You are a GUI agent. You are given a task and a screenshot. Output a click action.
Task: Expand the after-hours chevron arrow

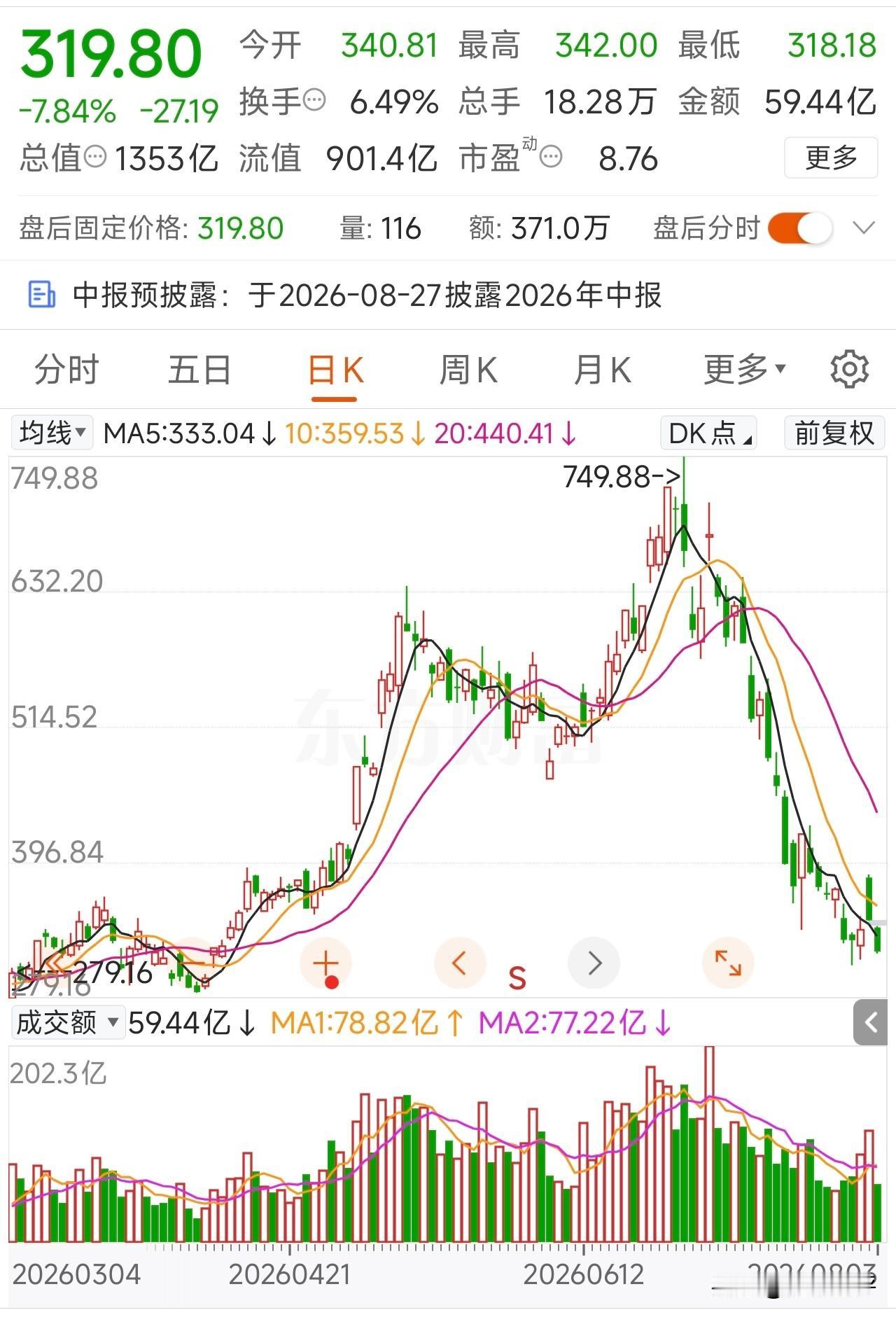[x=864, y=228]
